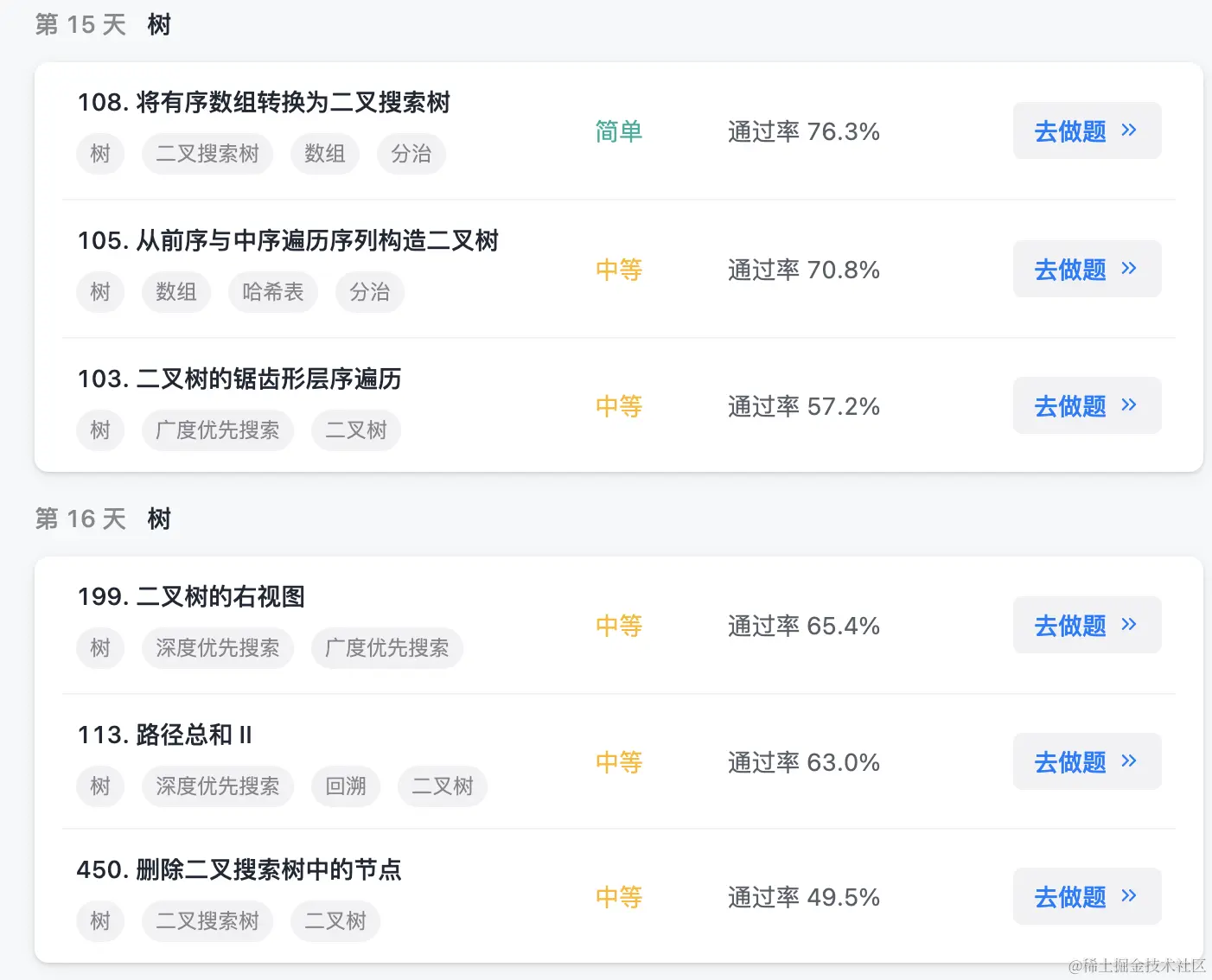Tap 去做题 next to 113 路径总和 II
Viewport: 1212px width, 980px height.
pos(1086,762)
